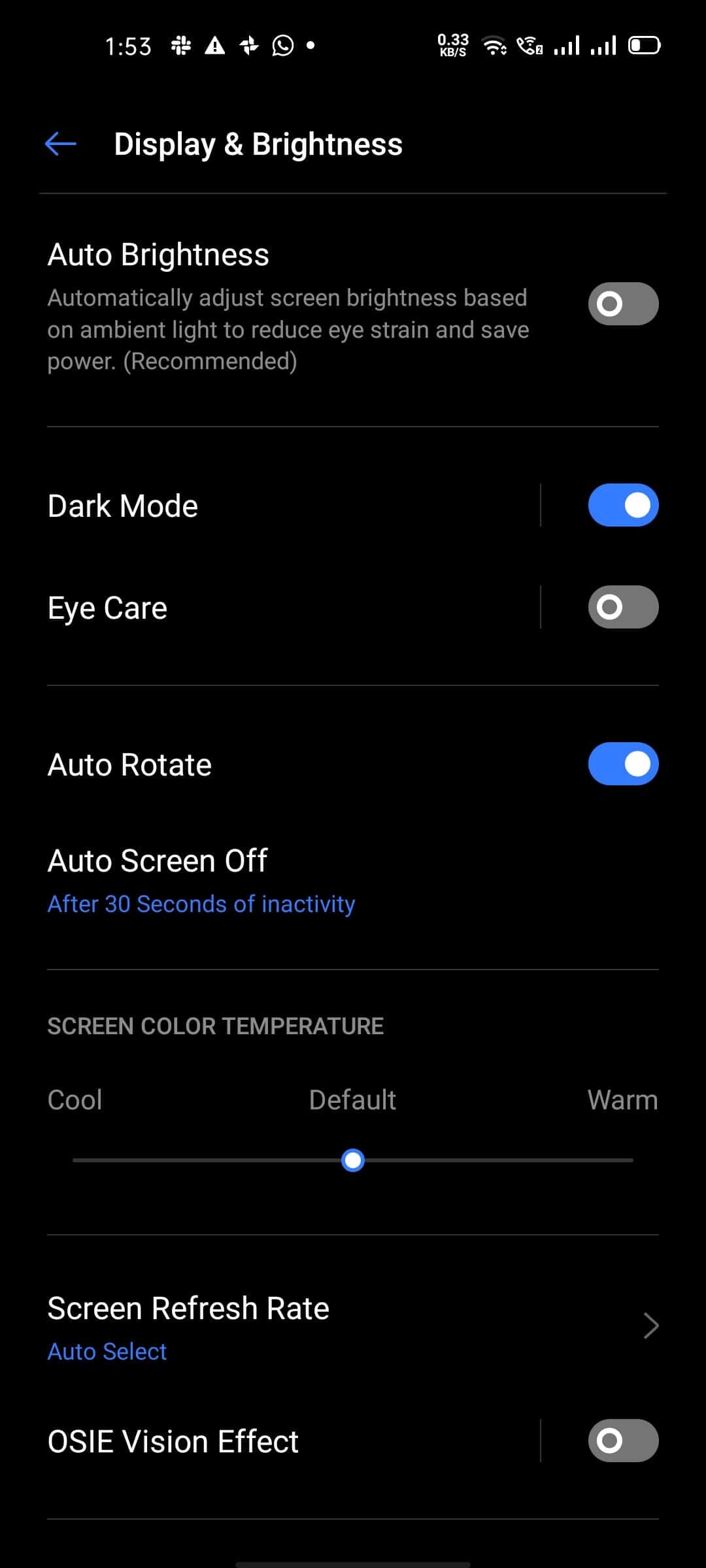Disable the Auto Rotate switch

click(x=623, y=764)
